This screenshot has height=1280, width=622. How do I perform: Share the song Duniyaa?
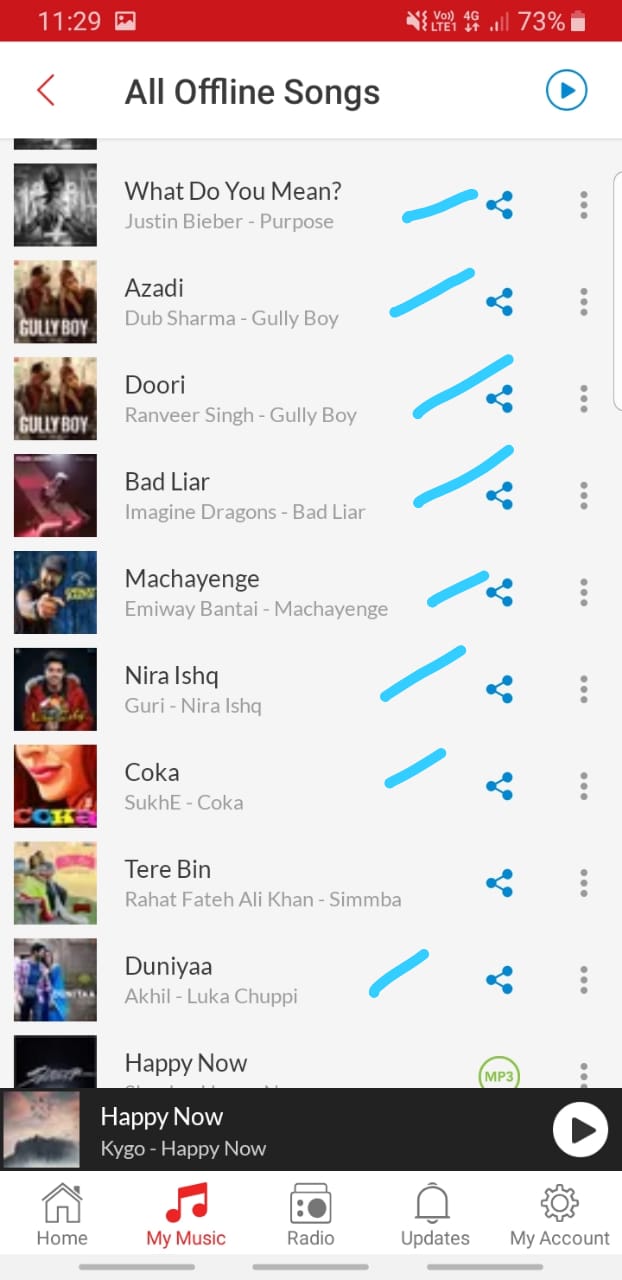pyautogui.click(x=499, y=980)
